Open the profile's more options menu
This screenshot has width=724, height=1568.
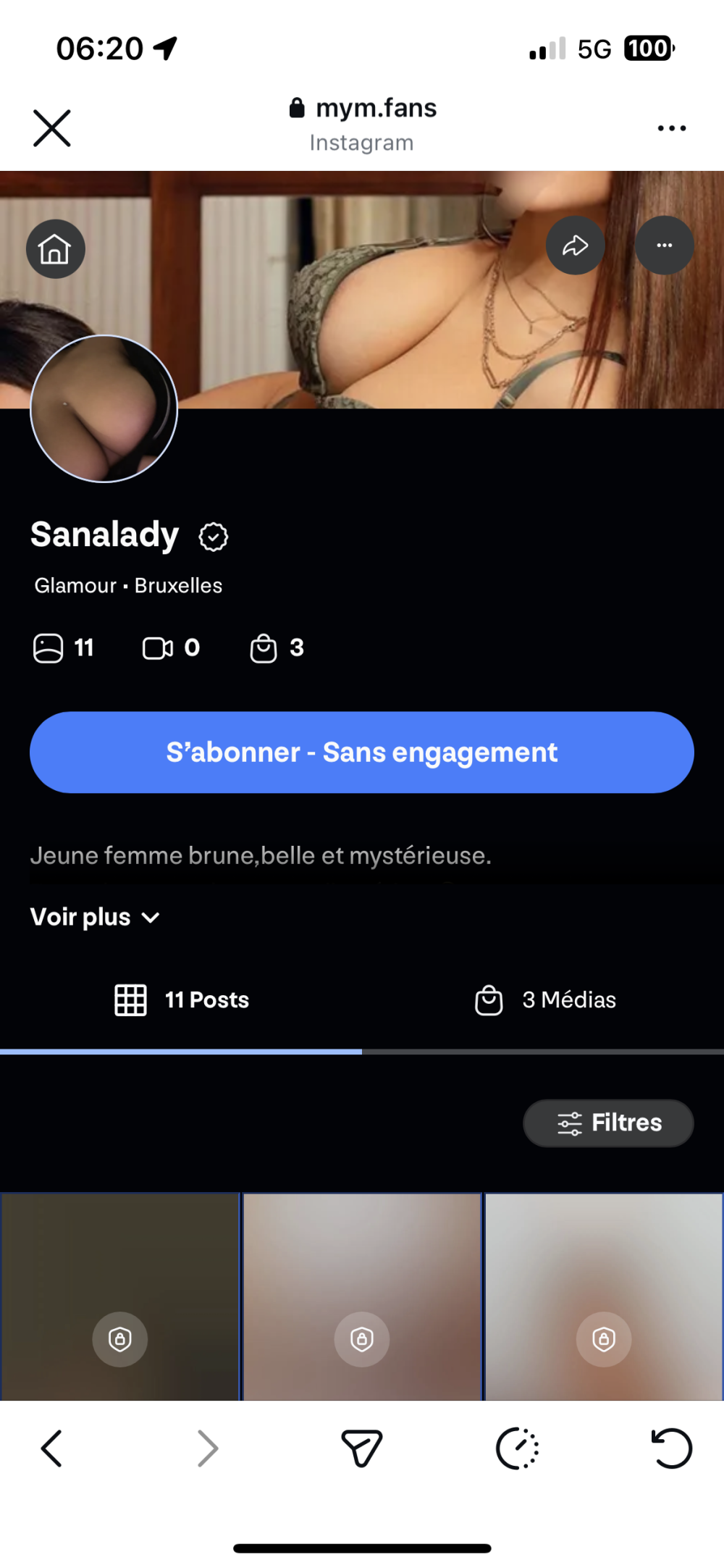click(x=664, y=246)
